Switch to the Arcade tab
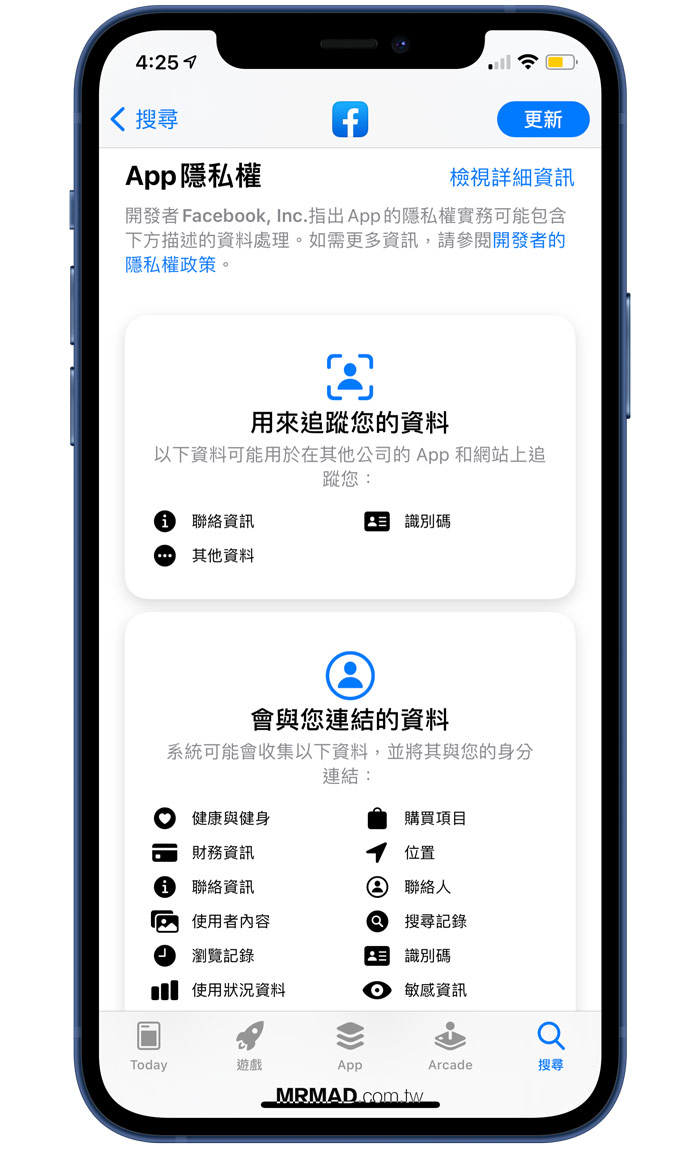The image size is (700, 1149). (450, 1046)
